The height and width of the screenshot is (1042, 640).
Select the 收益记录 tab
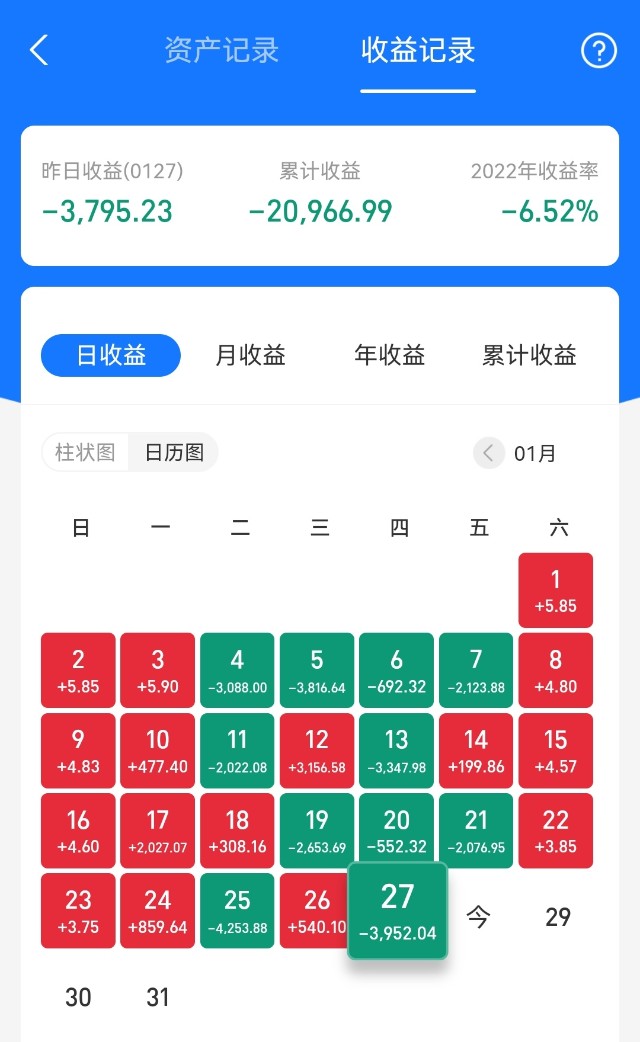click(418, 51)
